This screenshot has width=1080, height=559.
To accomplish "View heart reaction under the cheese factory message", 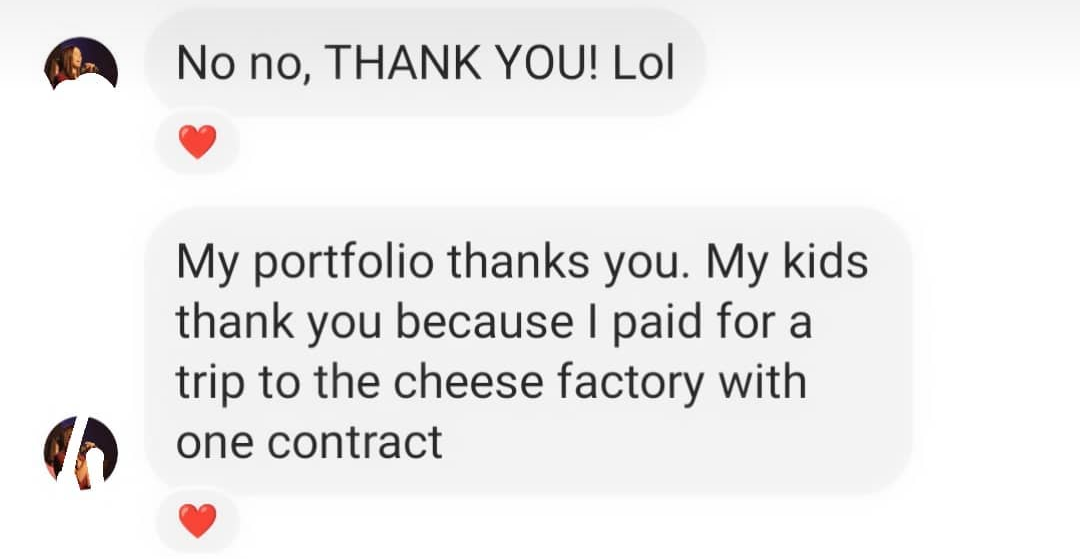I will tap(197, 520).
